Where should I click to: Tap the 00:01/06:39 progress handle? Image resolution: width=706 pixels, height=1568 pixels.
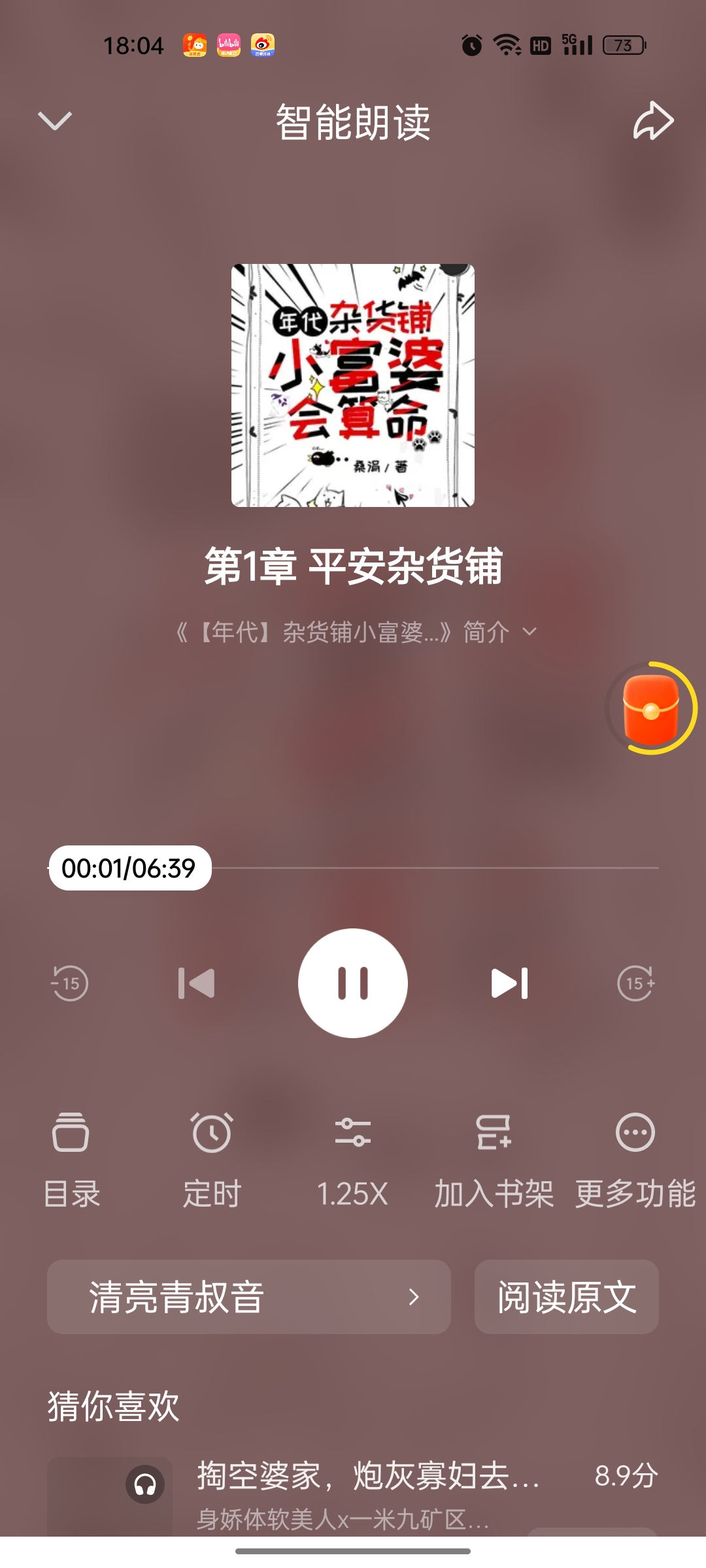130,868
